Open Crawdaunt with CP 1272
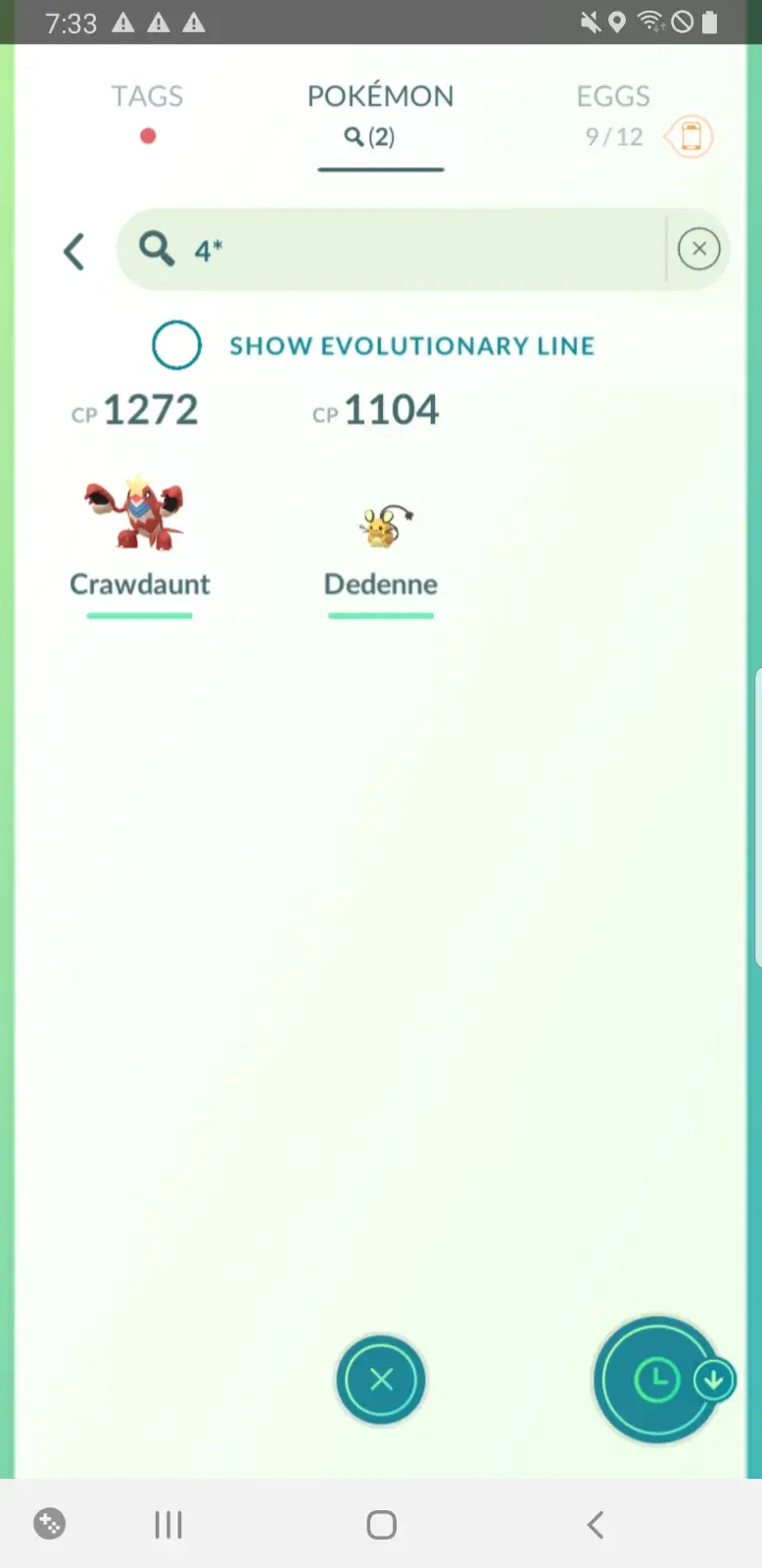This screenshot has width=762, height=1568. pyautogui.click(x=138, y=516)
